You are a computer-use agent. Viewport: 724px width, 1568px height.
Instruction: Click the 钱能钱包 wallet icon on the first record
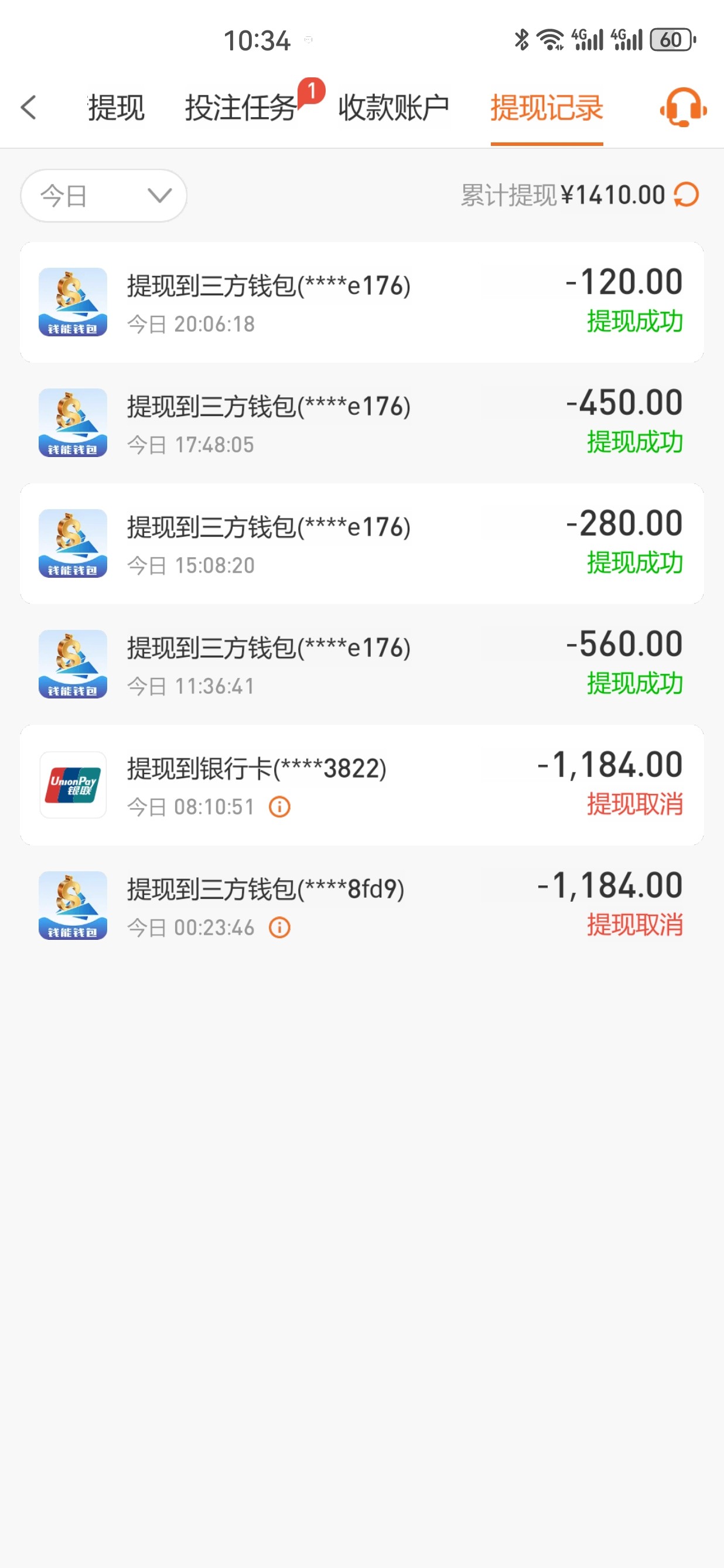[73, 302]
